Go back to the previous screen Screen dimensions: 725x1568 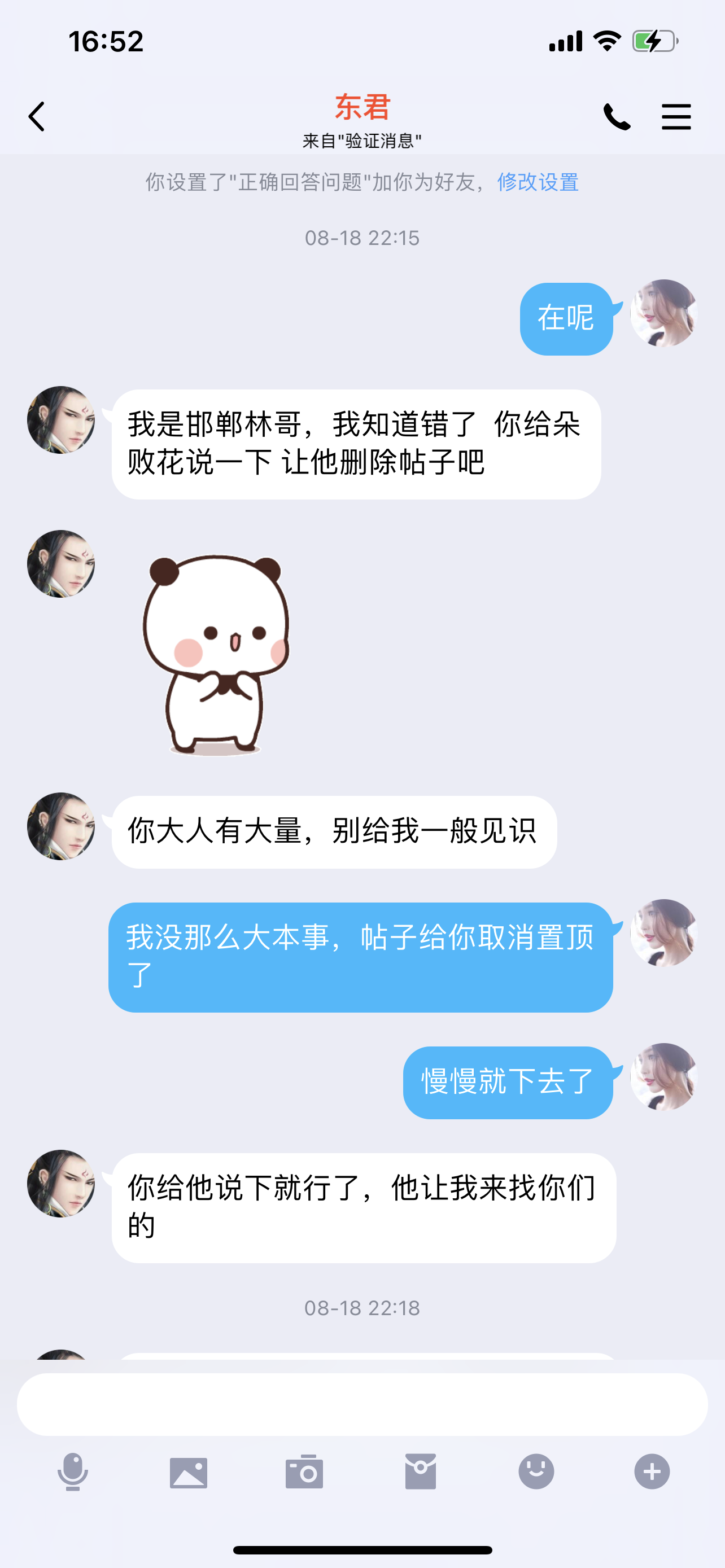[x=37, y=116]
